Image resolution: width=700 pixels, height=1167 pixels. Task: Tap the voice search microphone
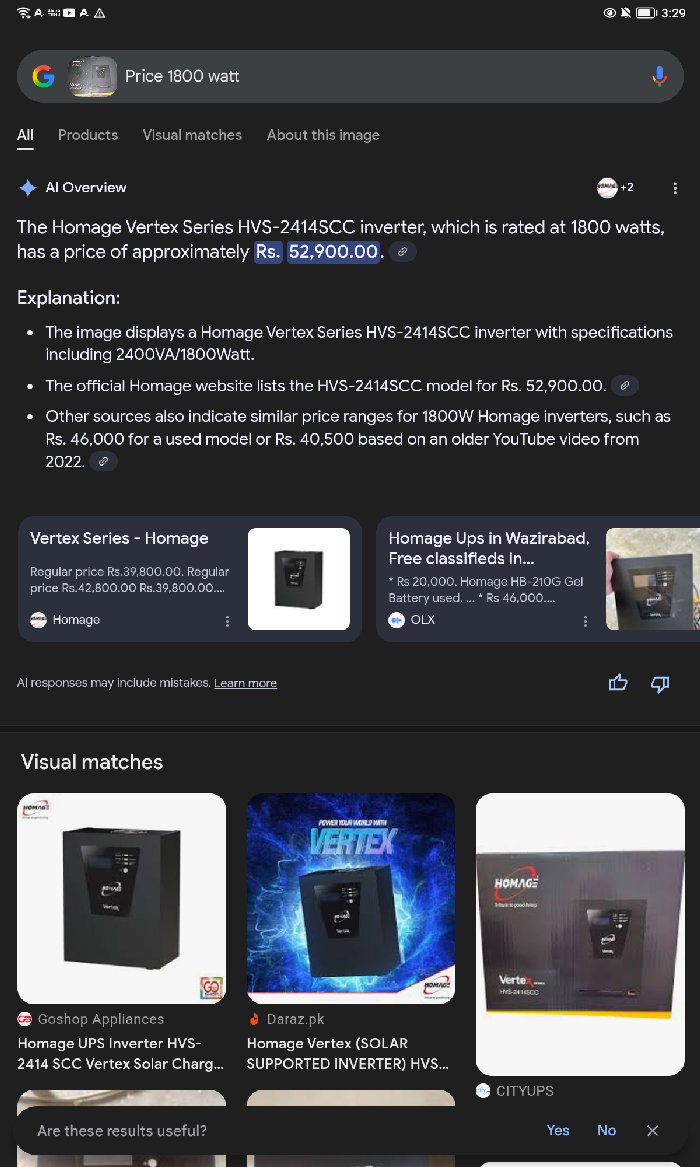coord(659,76)
